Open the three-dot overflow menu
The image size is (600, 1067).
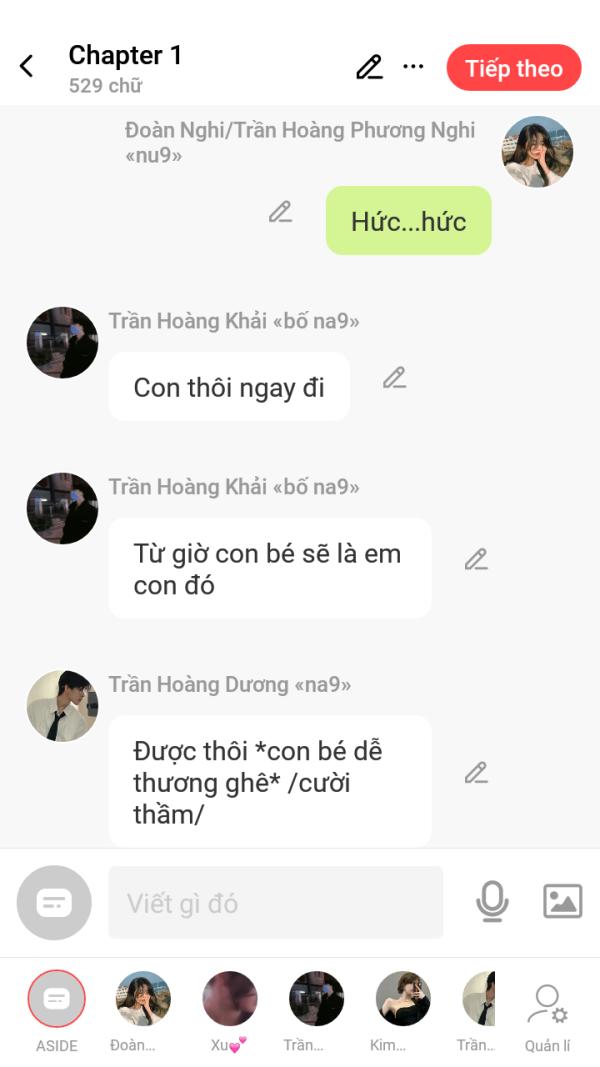(414, 66)
